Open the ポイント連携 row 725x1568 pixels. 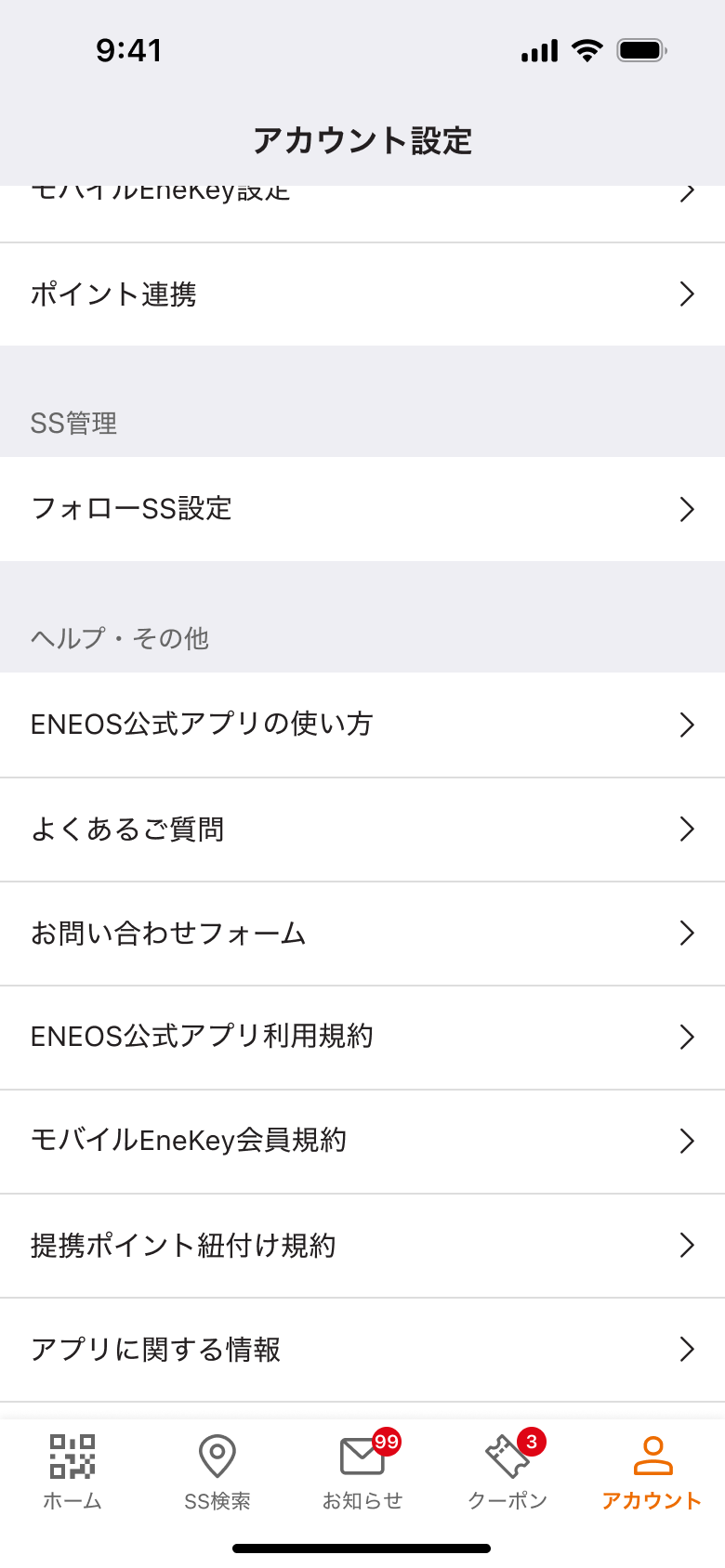[362, 294]
